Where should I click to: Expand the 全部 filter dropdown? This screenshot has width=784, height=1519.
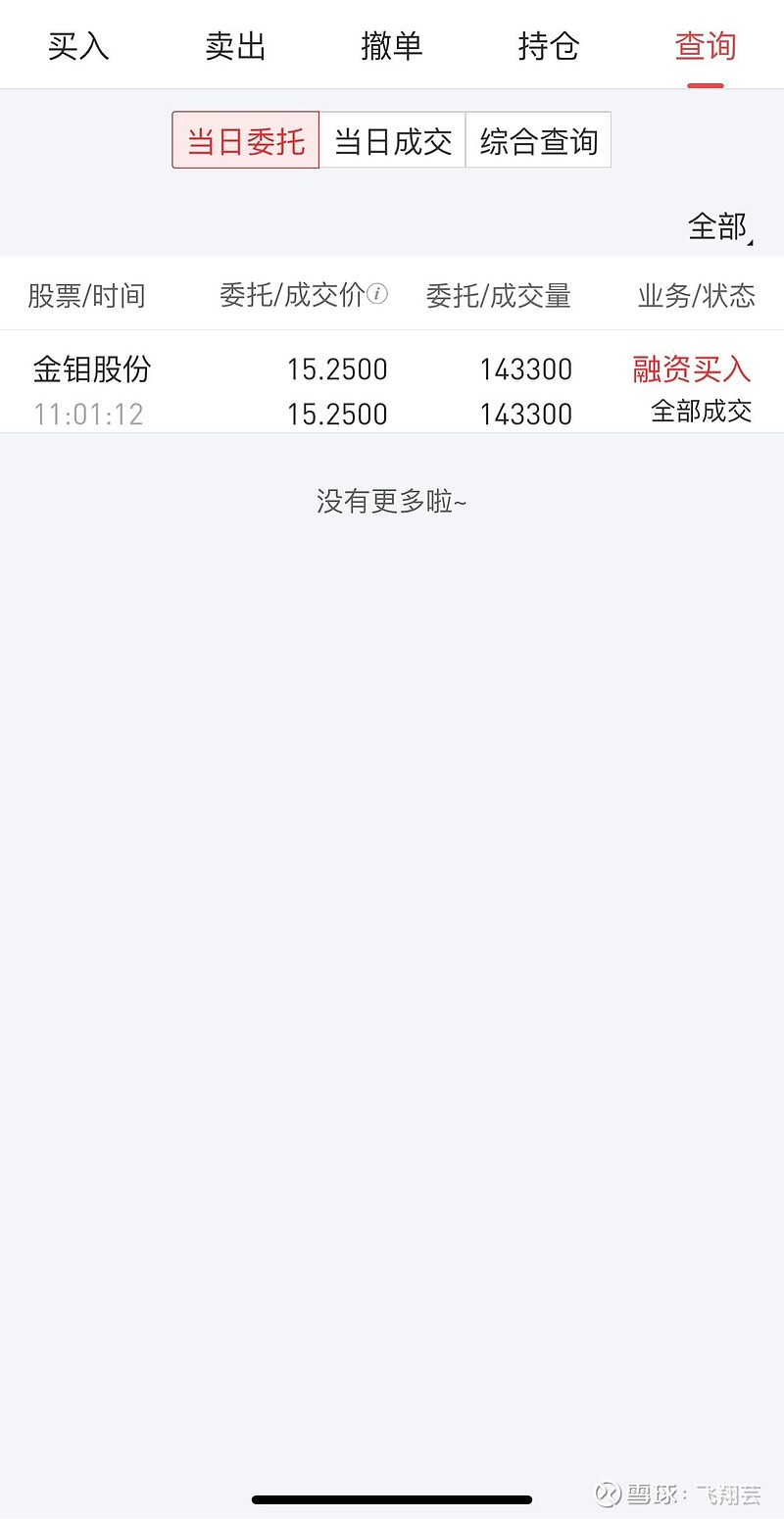coord(719,227)
